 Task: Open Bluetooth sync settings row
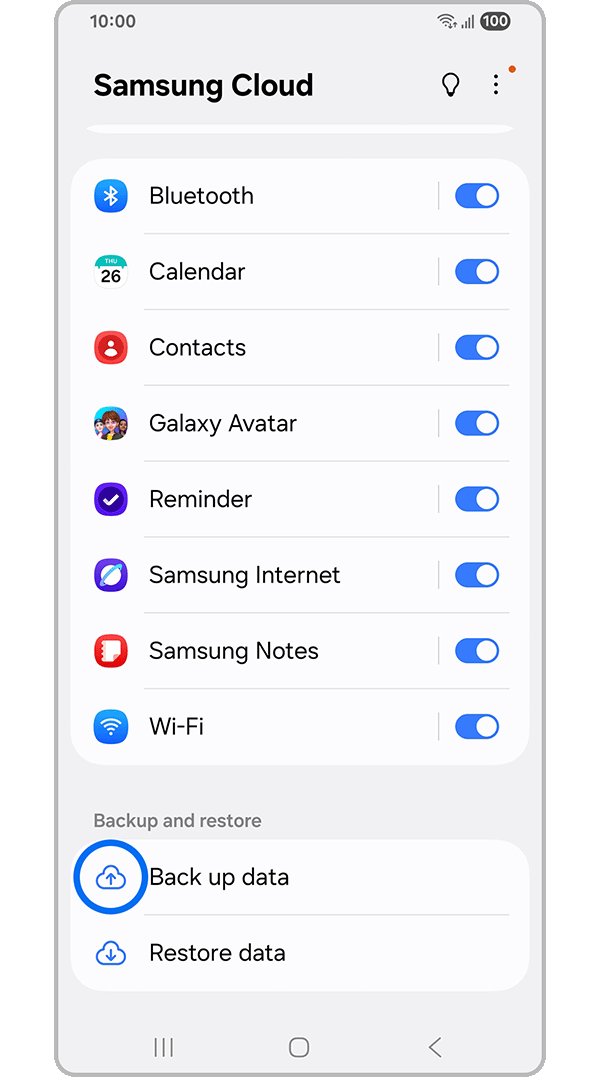coord(260,196)
